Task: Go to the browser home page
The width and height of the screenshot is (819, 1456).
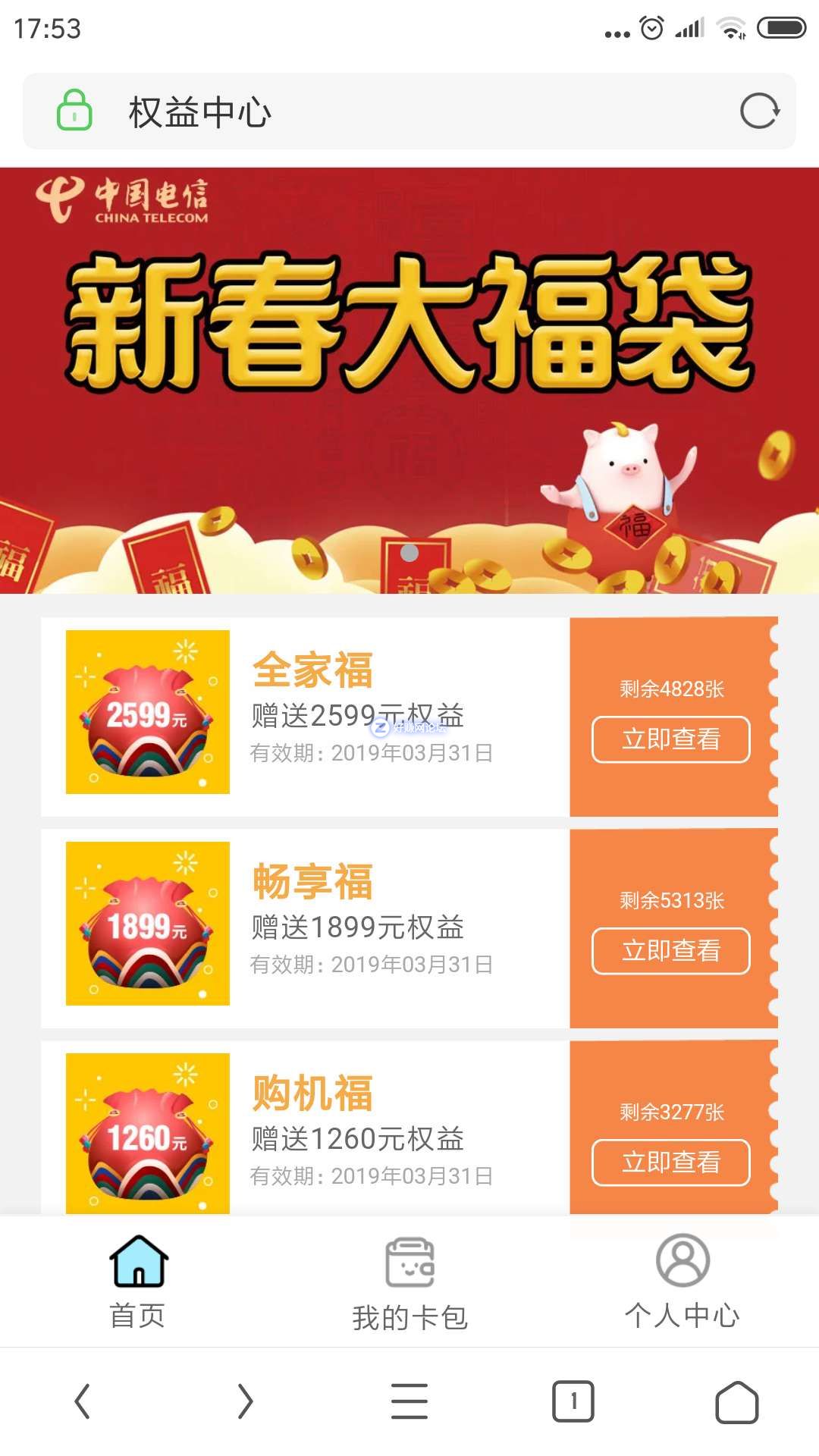Action: [736, 1401]
